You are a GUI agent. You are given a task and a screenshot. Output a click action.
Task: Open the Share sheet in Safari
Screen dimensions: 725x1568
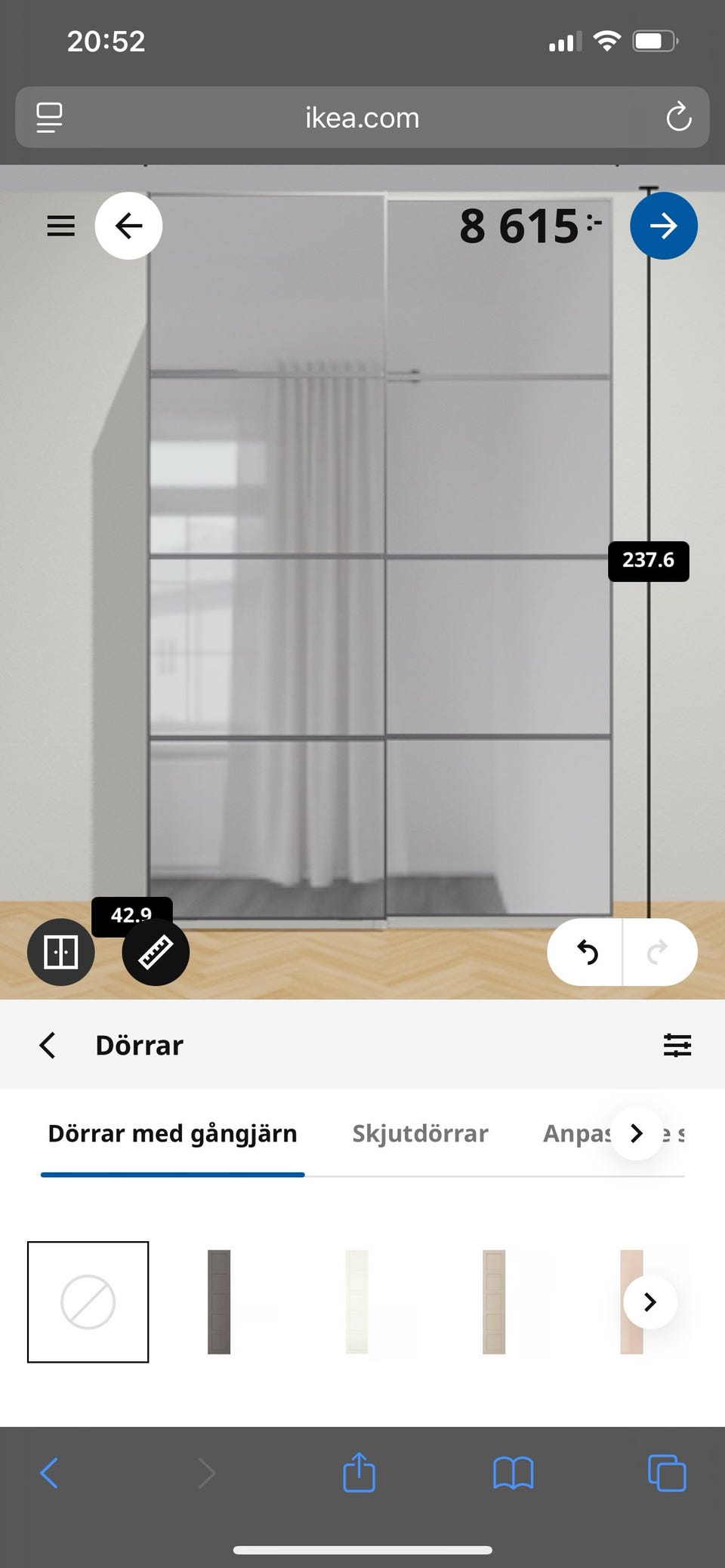pos(359,1471)
